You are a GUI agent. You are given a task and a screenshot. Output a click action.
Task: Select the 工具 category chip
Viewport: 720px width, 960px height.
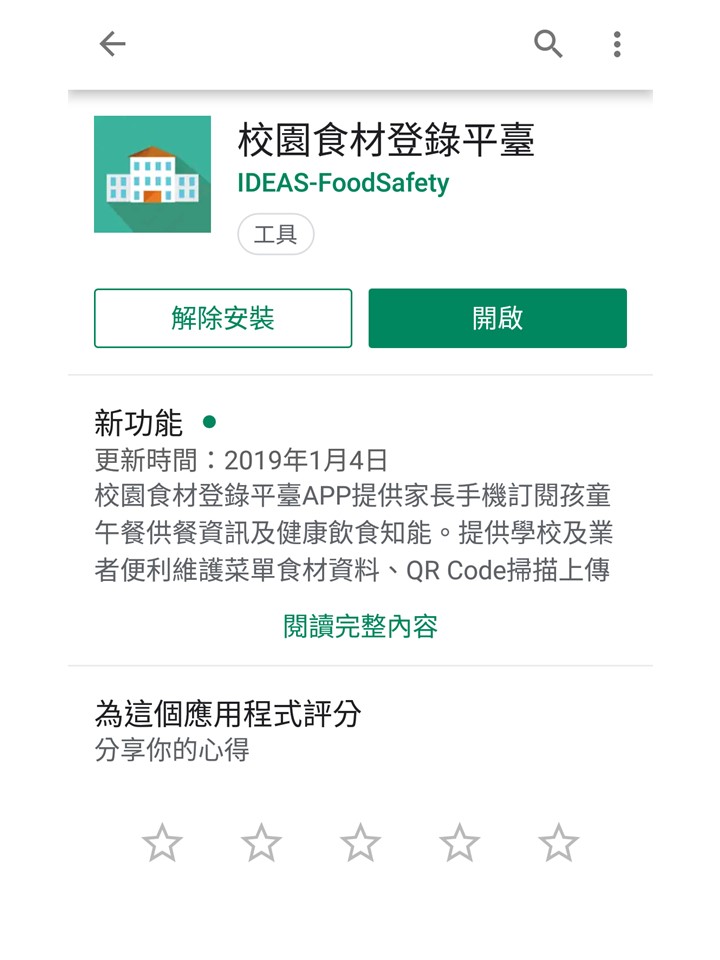[275, 235]
